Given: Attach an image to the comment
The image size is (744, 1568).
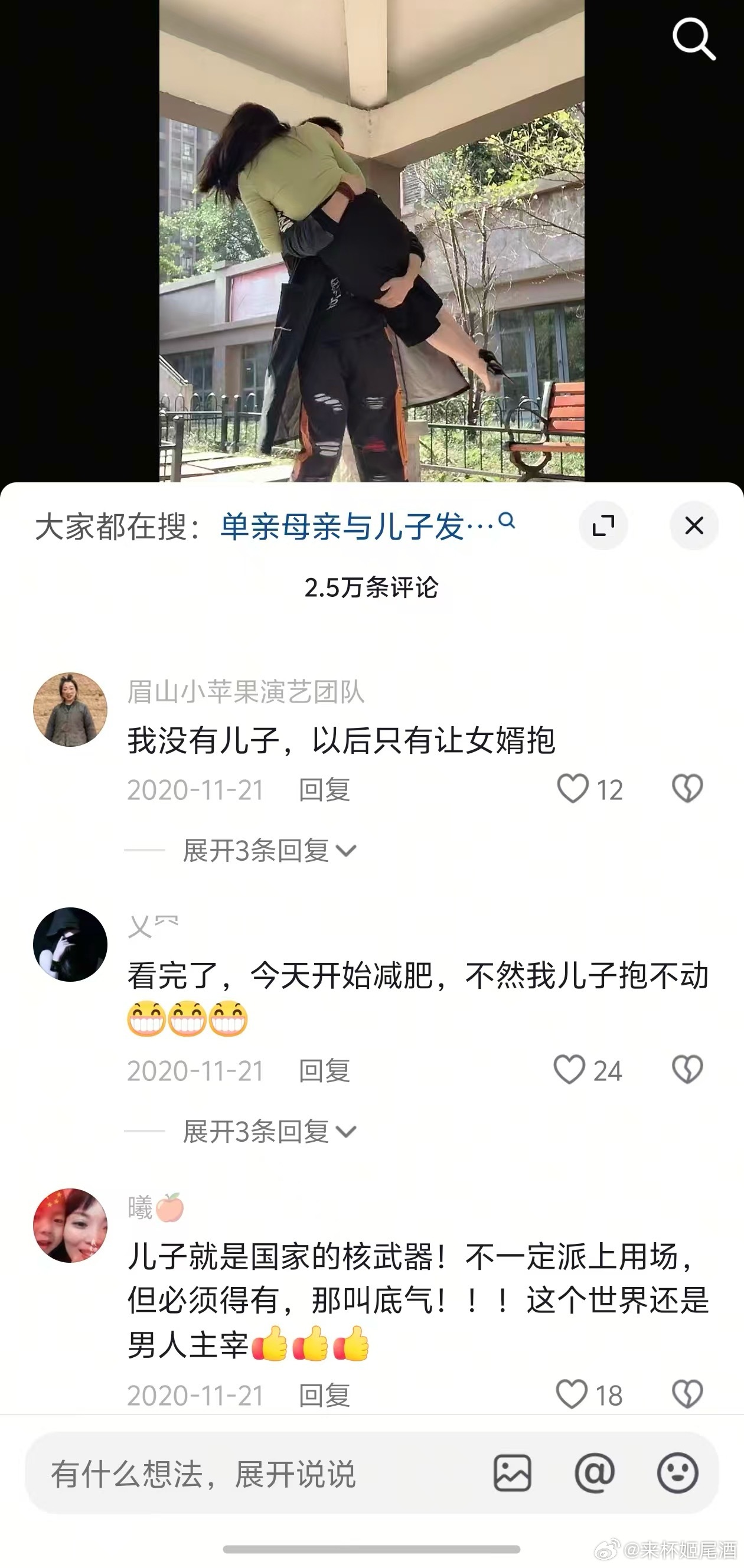Looking at the screenshot, I should (x=512, y=1474).
